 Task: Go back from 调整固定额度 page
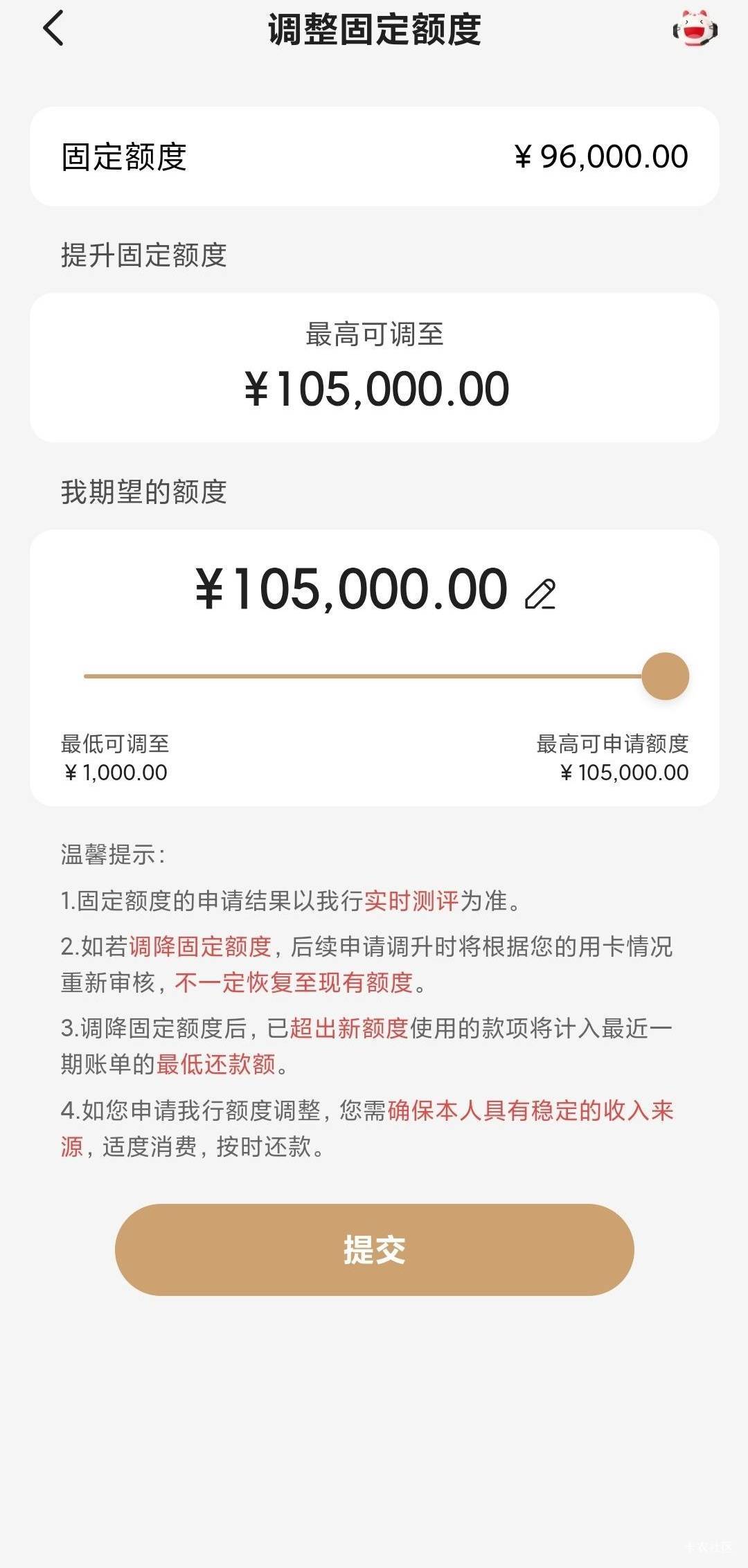[x=53, y=29]
